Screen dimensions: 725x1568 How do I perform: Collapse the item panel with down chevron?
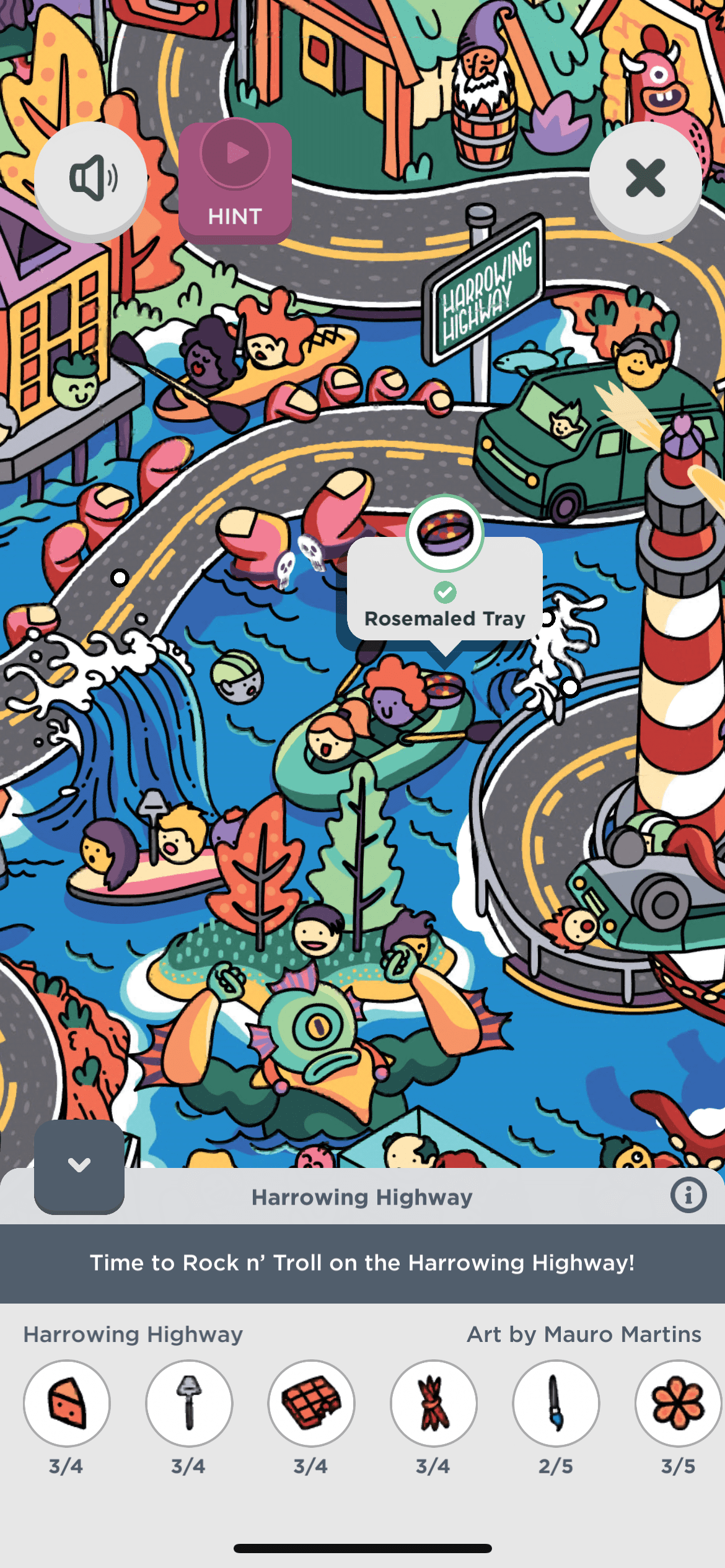[79, 1166]
